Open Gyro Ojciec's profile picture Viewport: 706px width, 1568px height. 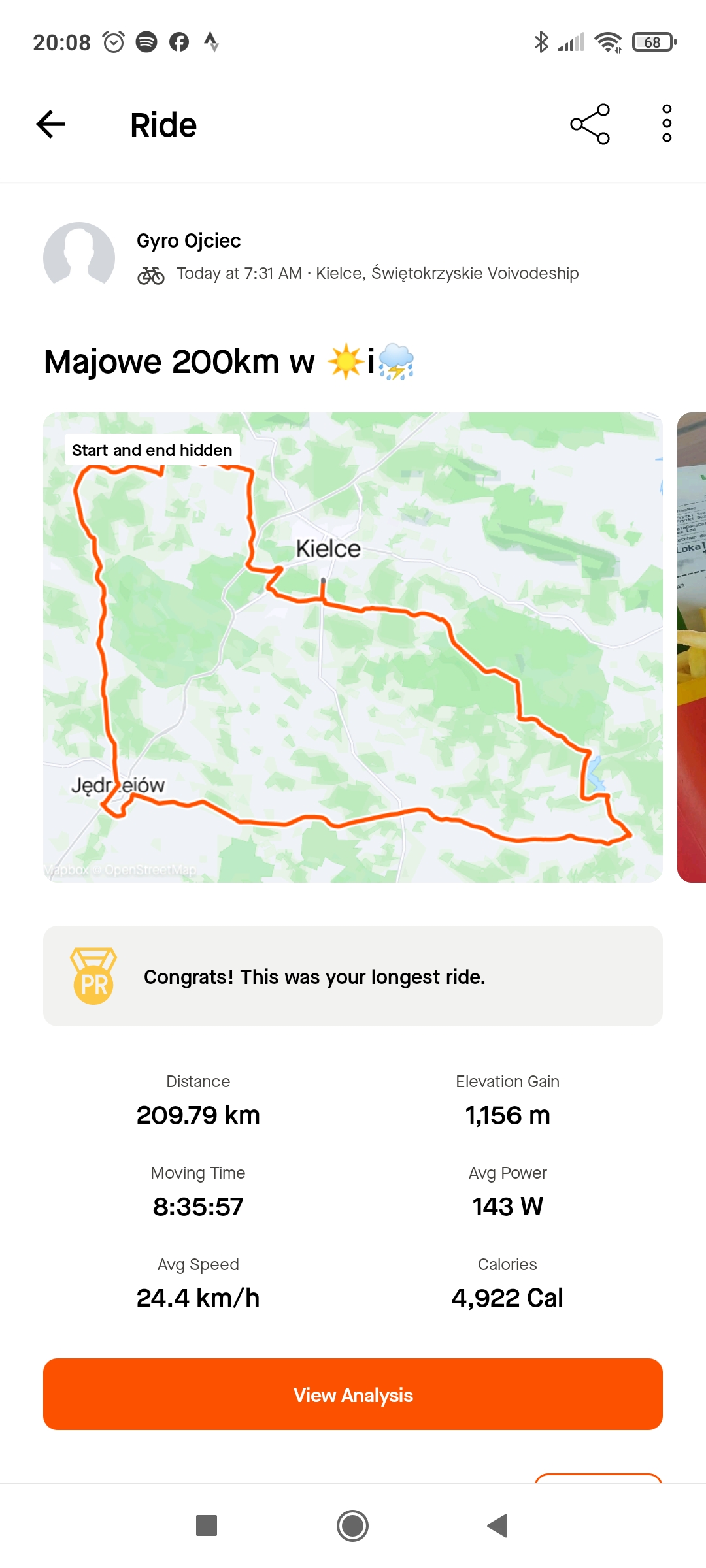tap(79, 257)
